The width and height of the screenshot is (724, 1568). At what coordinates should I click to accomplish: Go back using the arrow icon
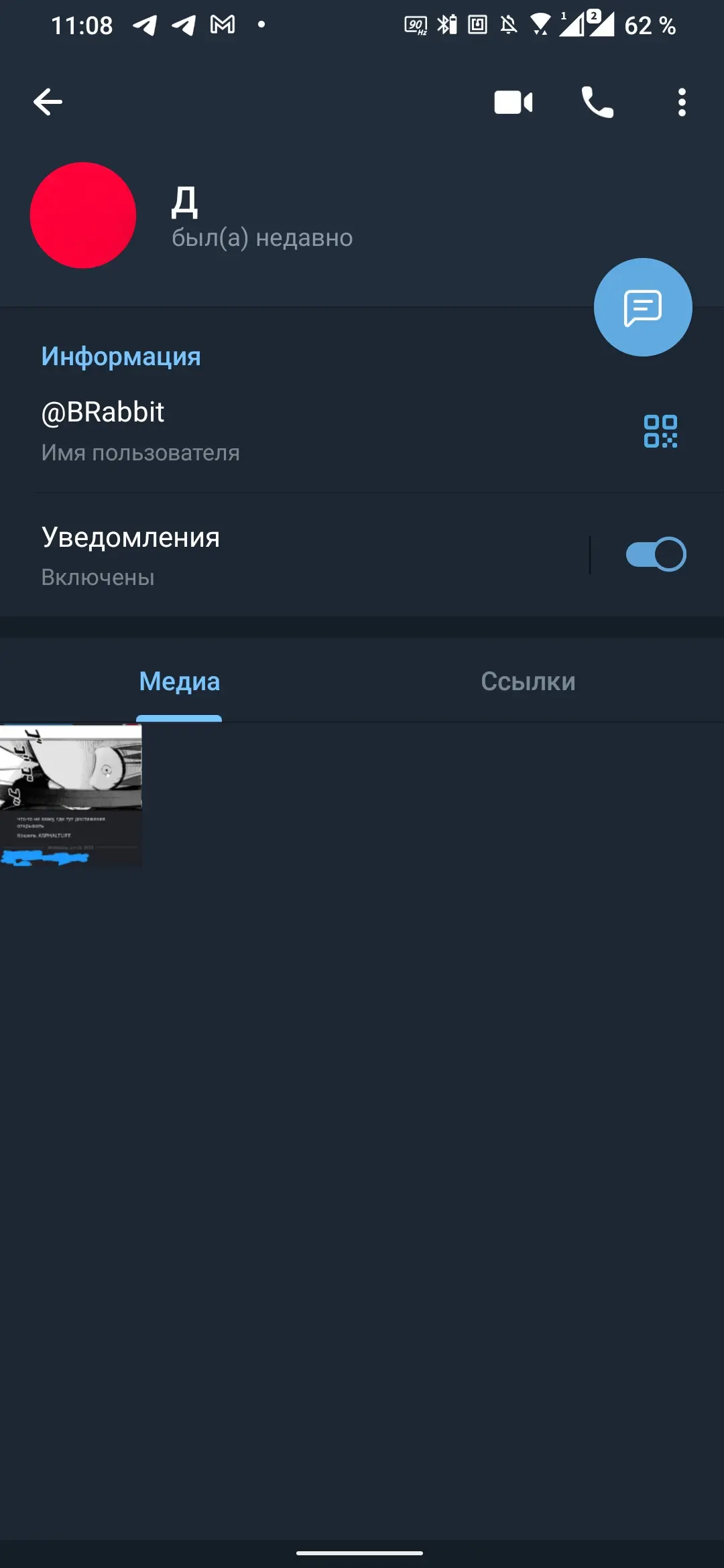coord(48,103)
